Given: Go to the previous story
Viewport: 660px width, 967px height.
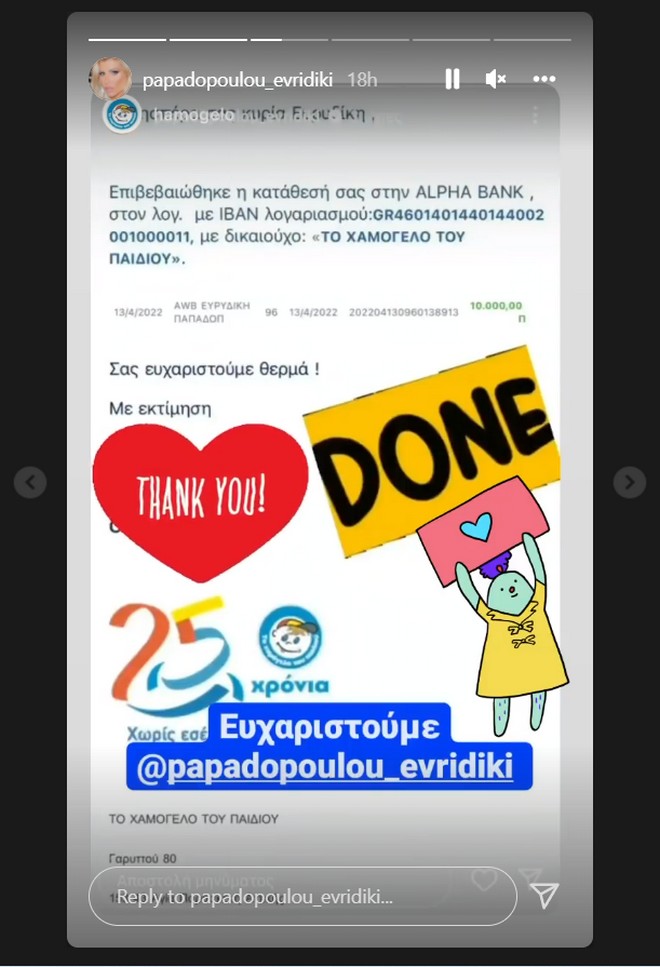Looking at the screenshot, I should click(x=30, y=483).
